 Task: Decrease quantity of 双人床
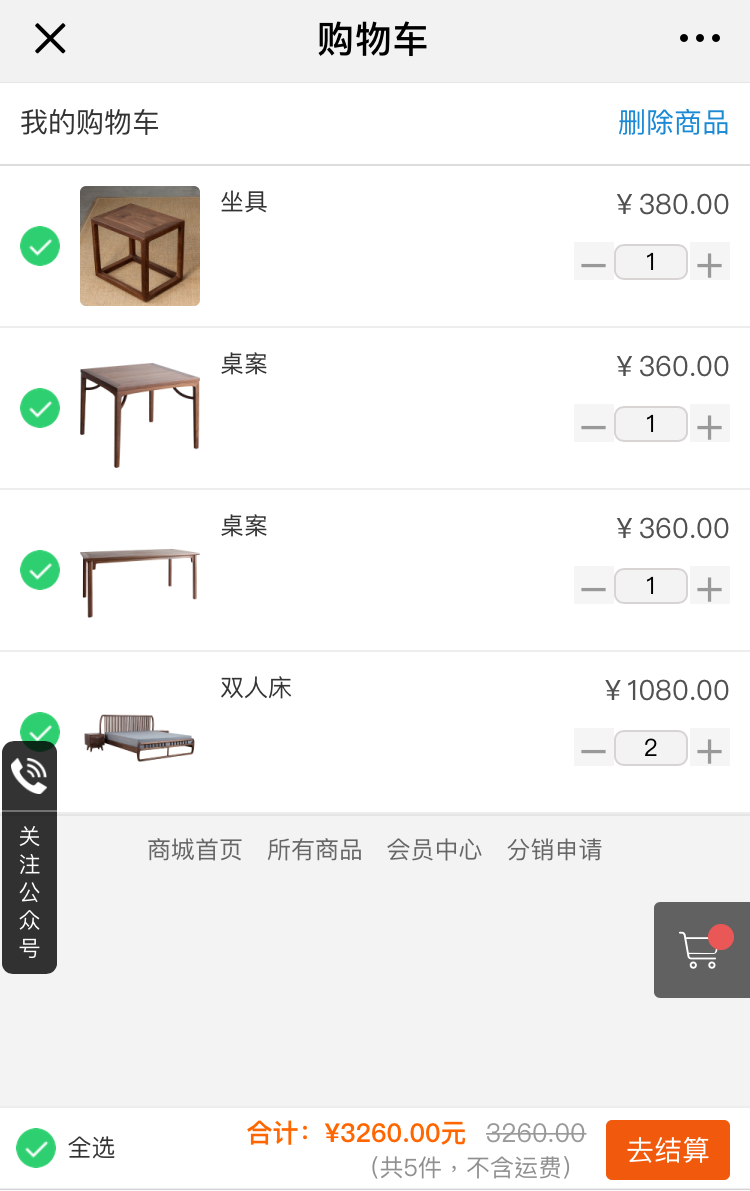click(593, 749)
